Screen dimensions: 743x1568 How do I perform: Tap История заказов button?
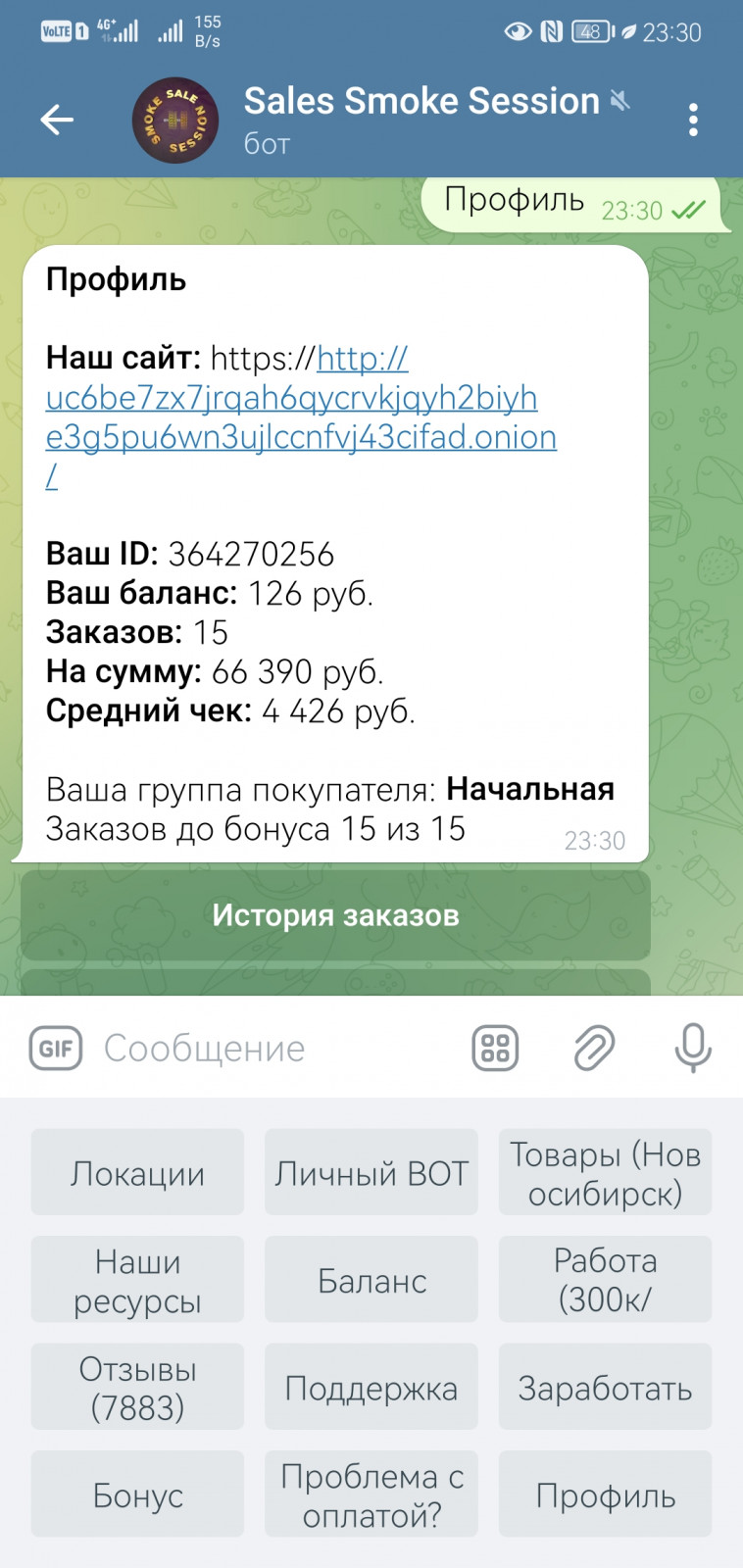coord(335,915)
